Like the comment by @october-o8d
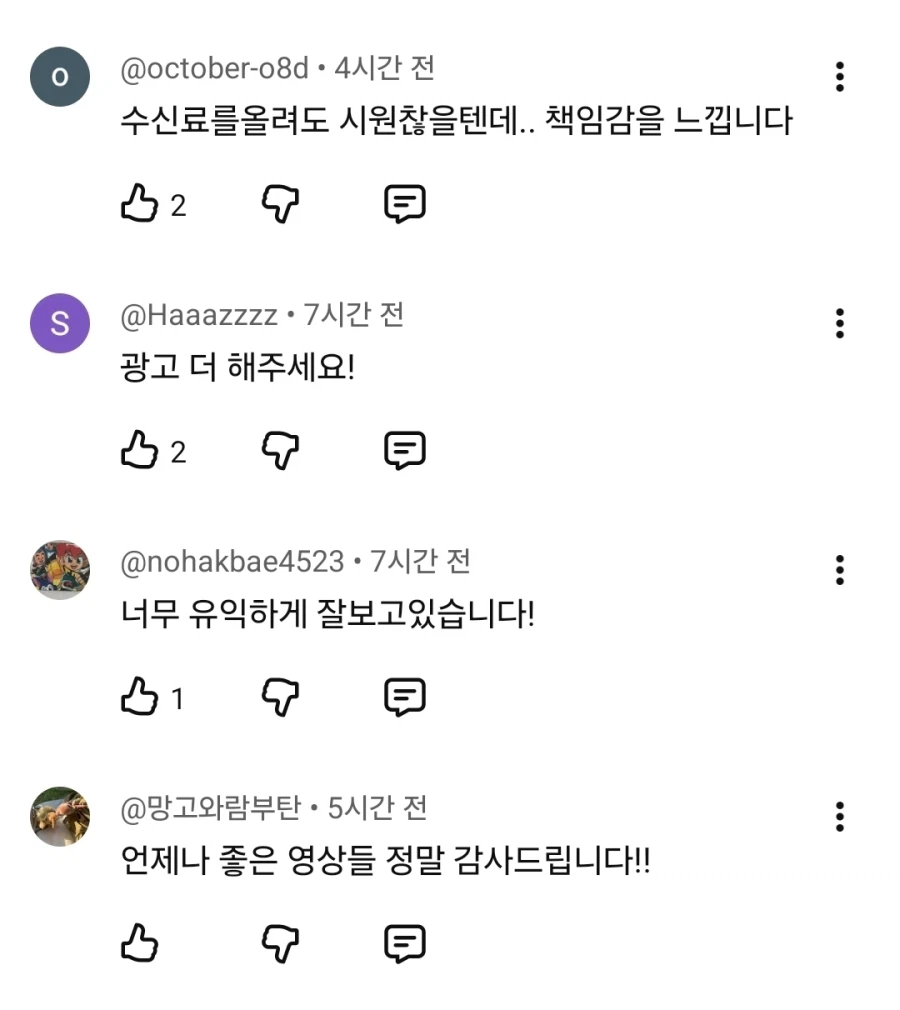The height and width of the screenshot is (1010, 900). coord(140,203)
